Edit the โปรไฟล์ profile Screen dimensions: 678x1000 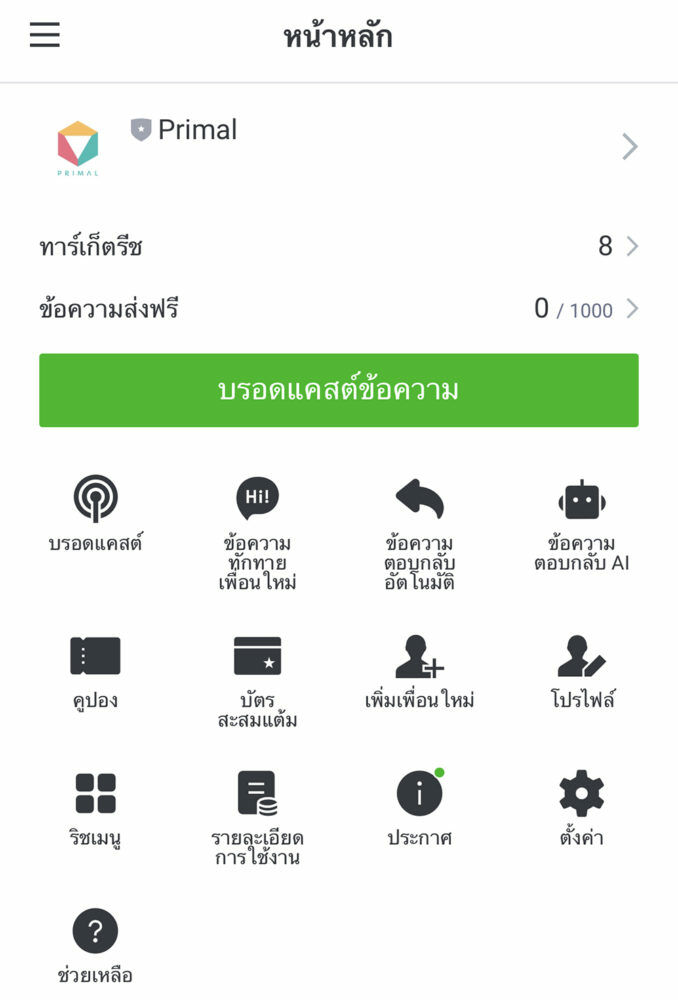(582, 672)
